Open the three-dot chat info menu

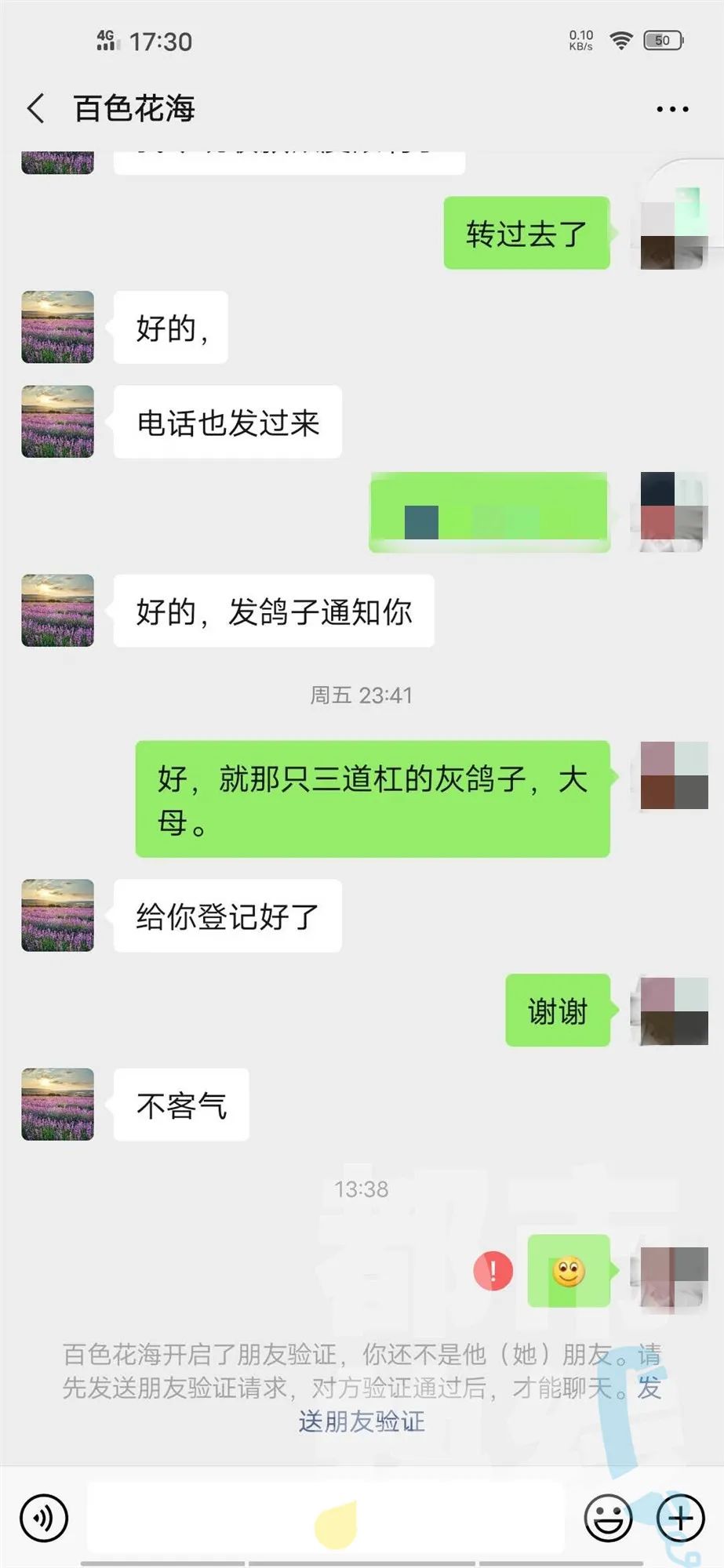[x=672, y=109]
